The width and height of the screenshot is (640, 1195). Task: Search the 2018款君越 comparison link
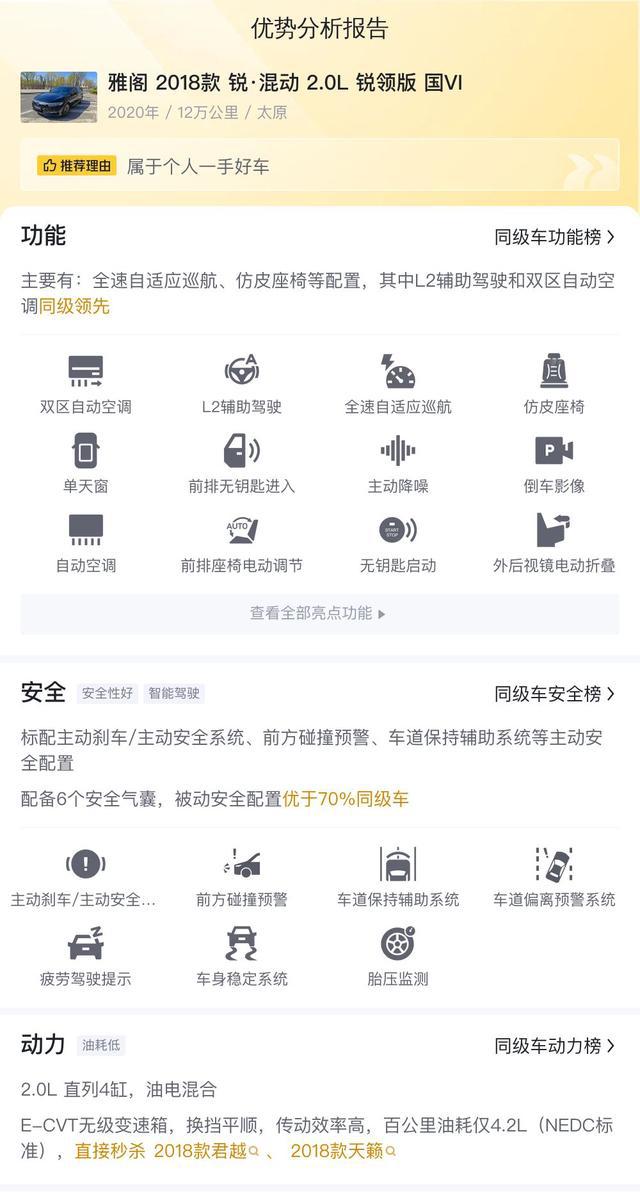(x=206, y=1151)
